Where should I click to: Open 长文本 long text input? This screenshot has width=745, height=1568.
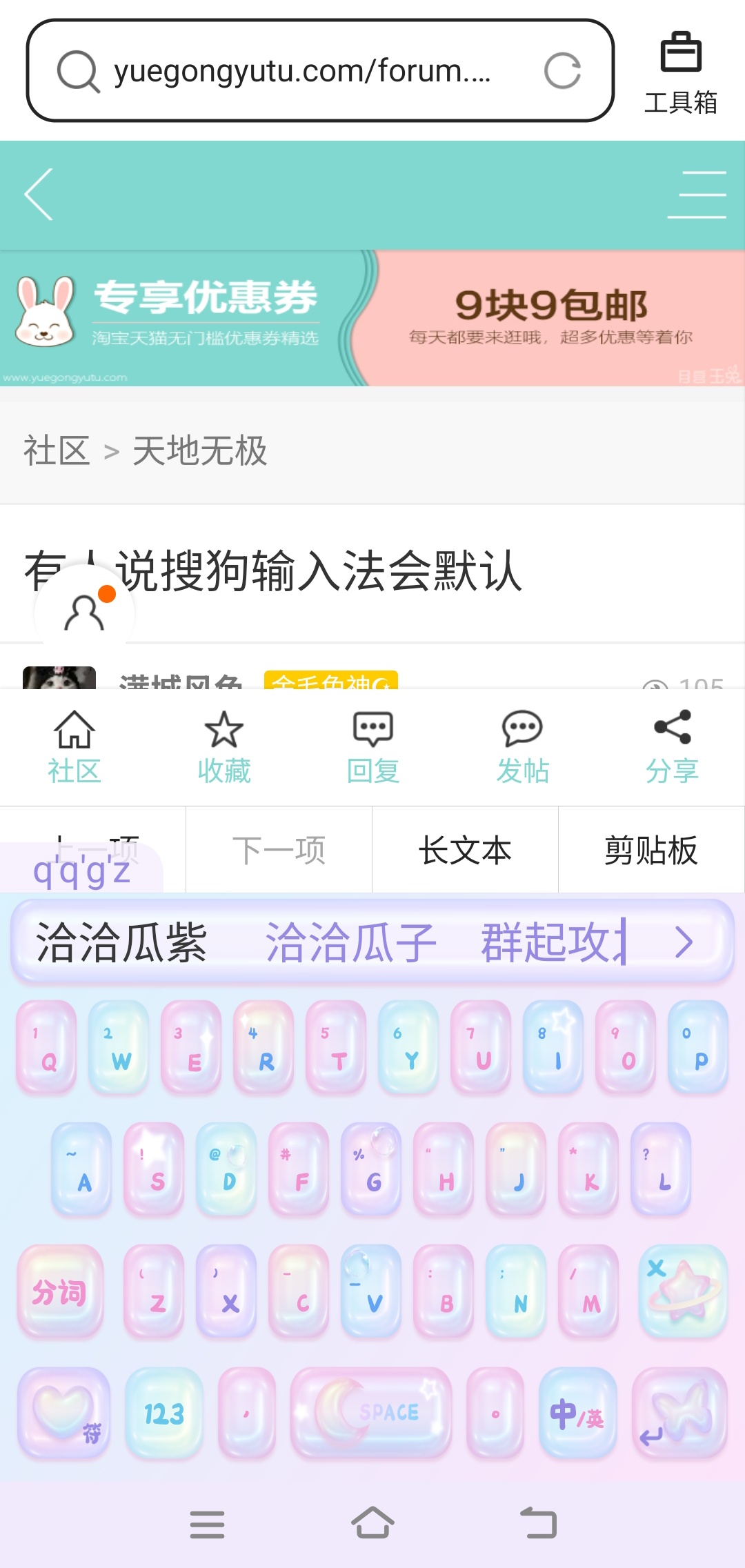coord(465,850)
